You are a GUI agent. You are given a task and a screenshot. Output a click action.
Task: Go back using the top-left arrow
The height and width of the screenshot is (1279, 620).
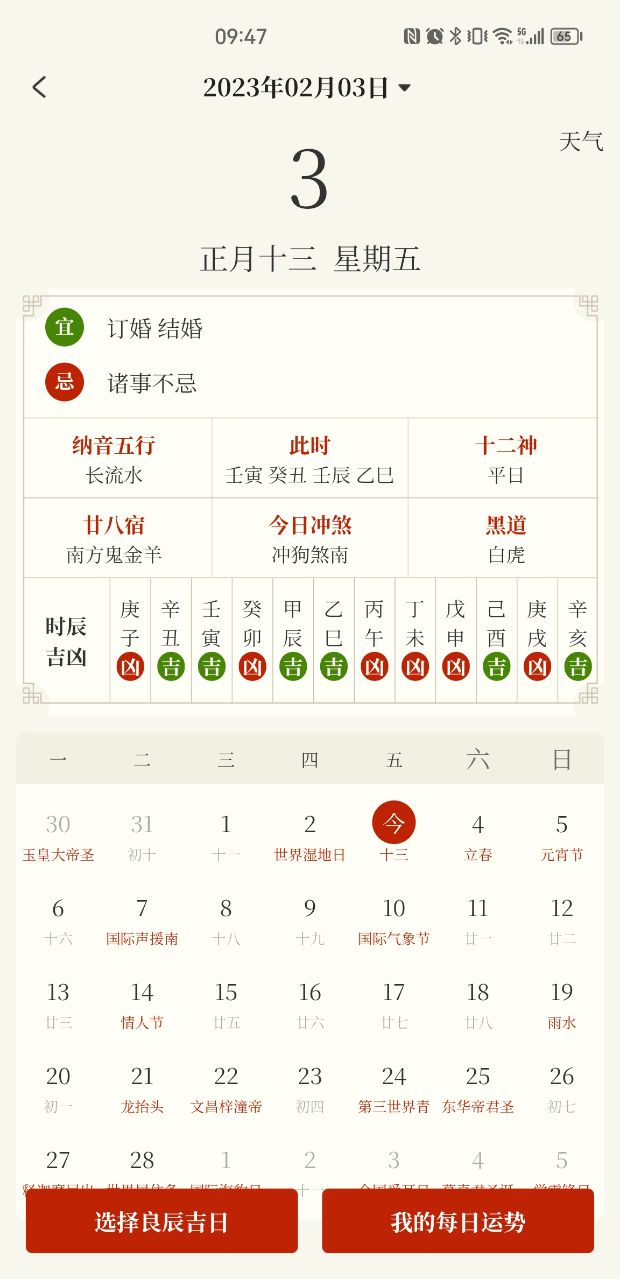(39, 87)
